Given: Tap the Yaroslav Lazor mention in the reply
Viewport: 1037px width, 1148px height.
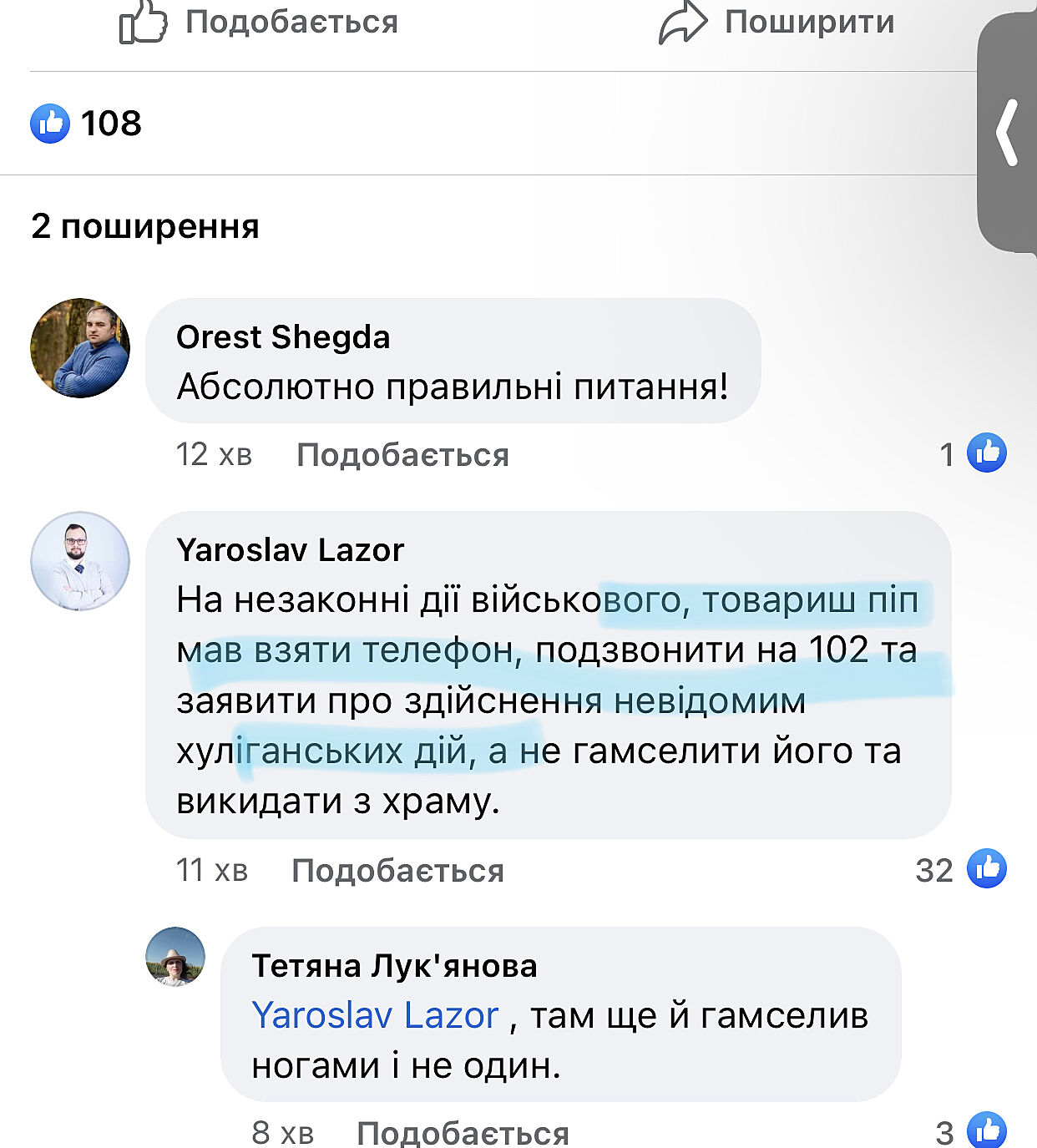Looking at the screenshot, I should click(375, 1016).
